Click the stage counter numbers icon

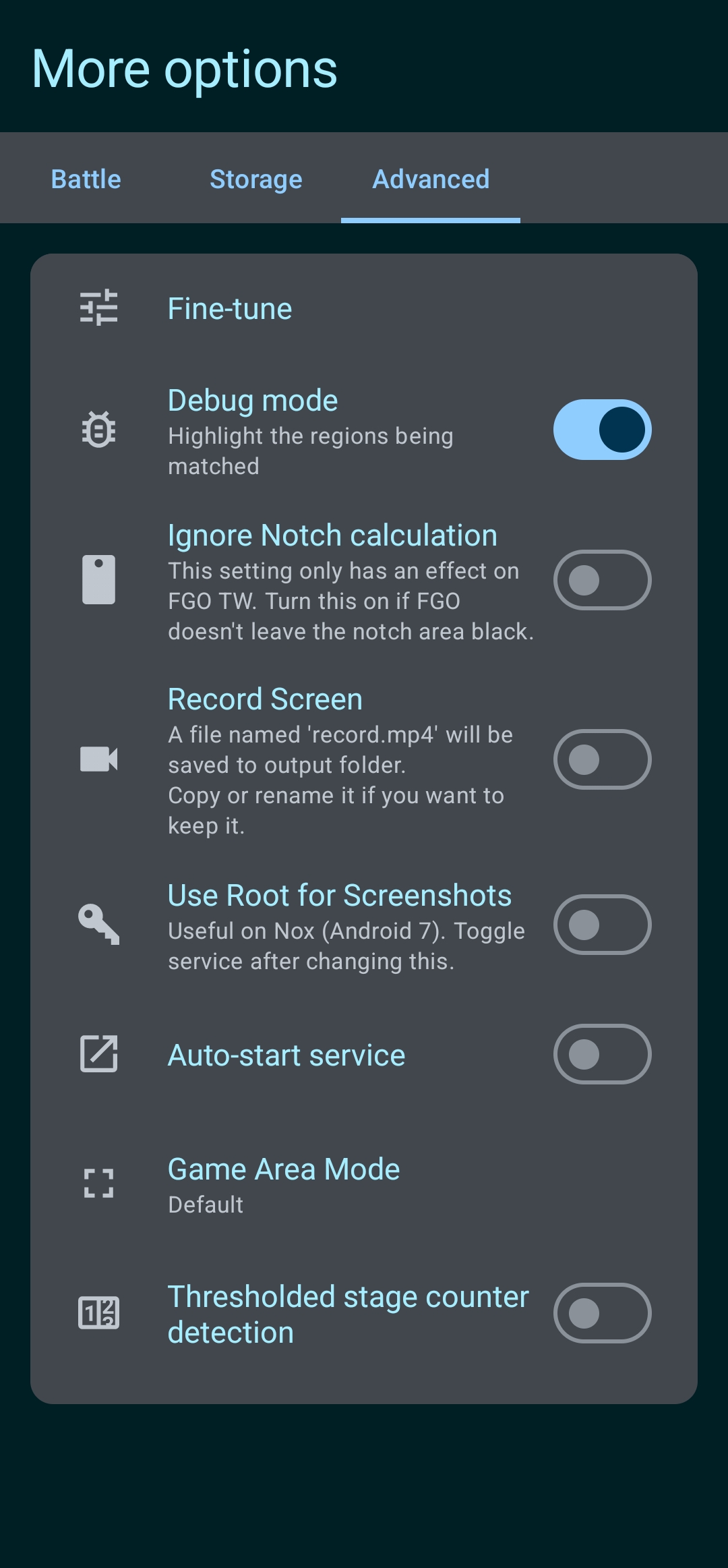click(x=99, y=1313)
